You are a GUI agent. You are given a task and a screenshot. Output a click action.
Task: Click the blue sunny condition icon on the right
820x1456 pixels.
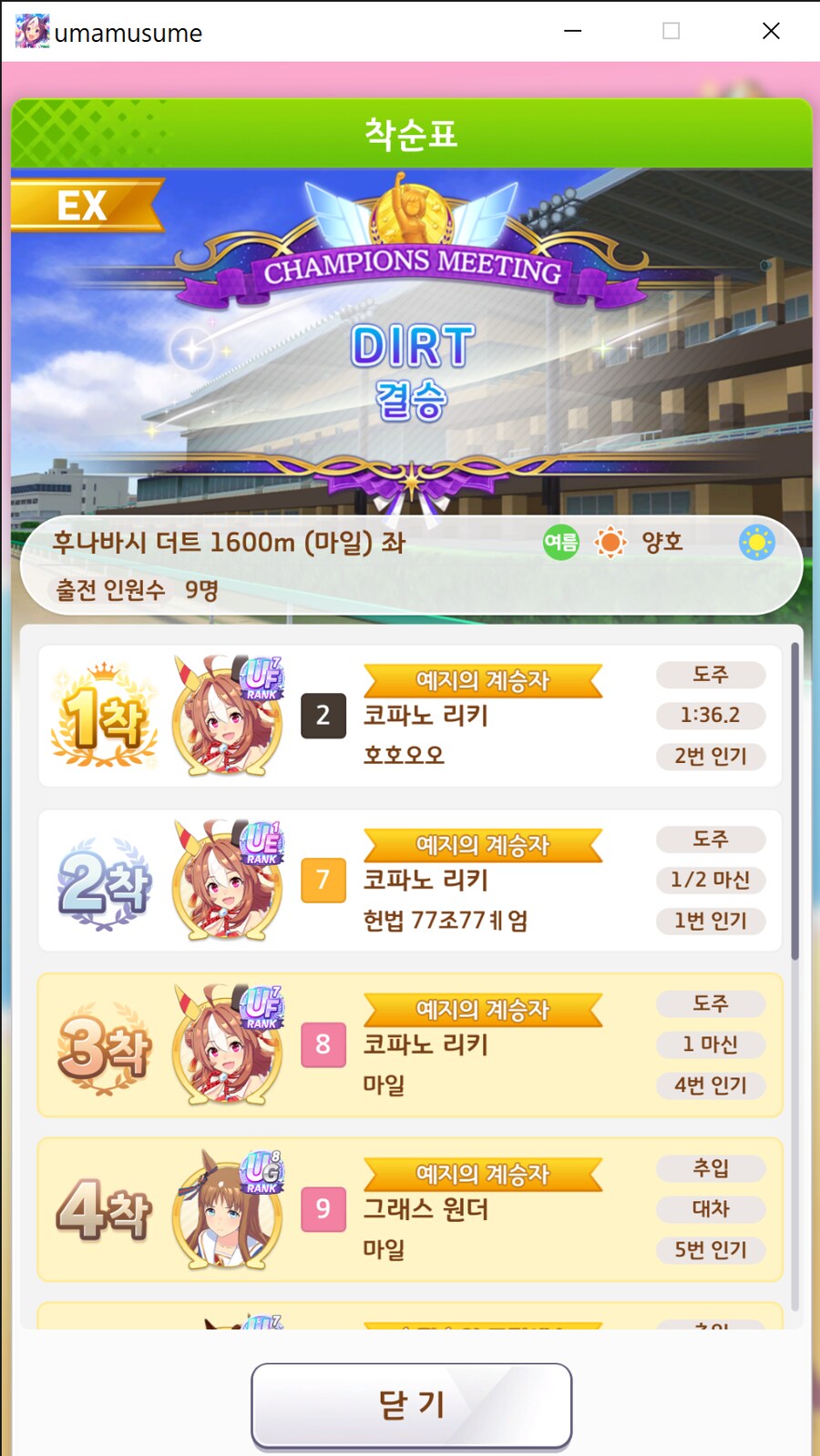[757, 543]
